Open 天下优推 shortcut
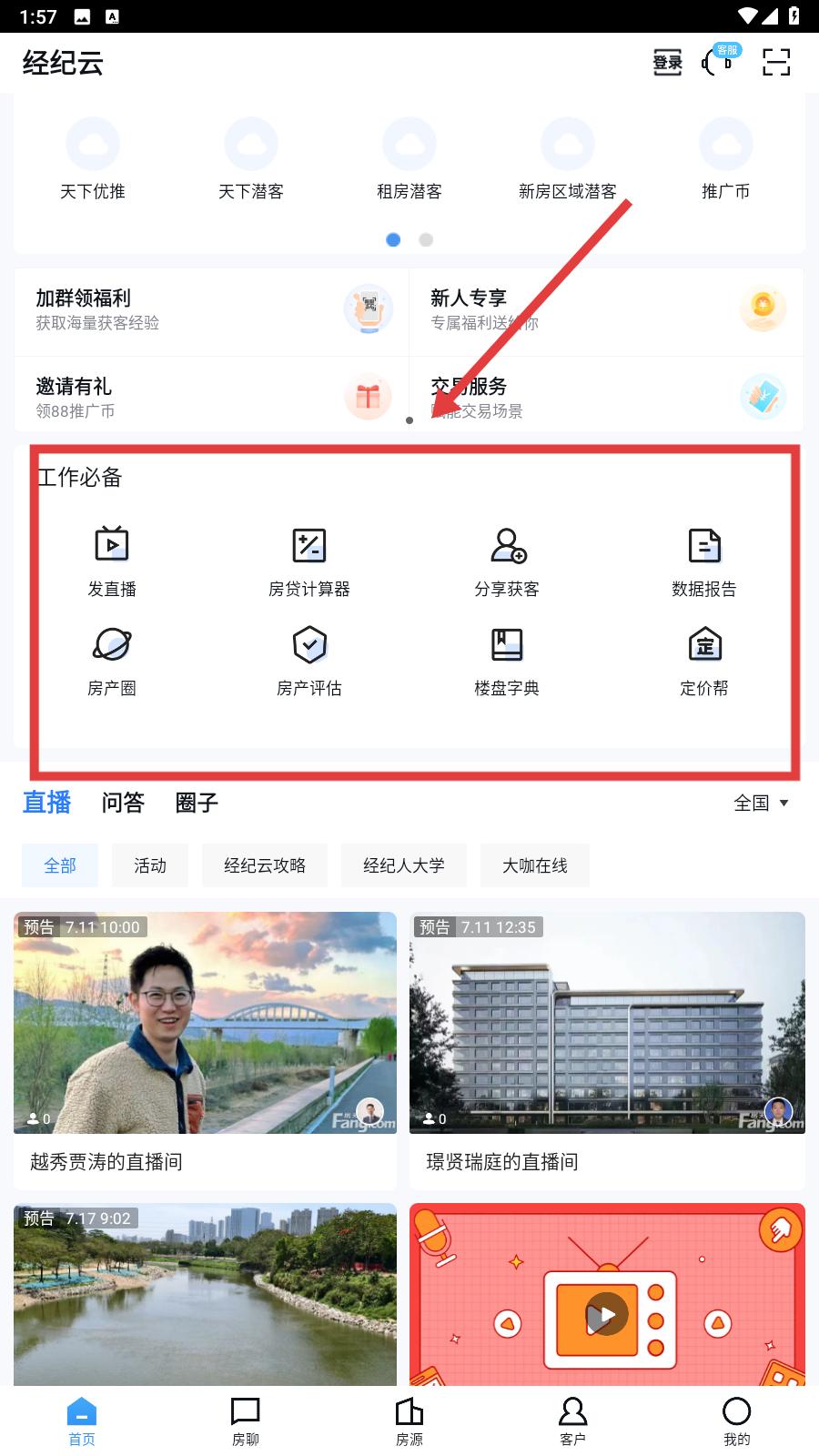 pos(93,159)
